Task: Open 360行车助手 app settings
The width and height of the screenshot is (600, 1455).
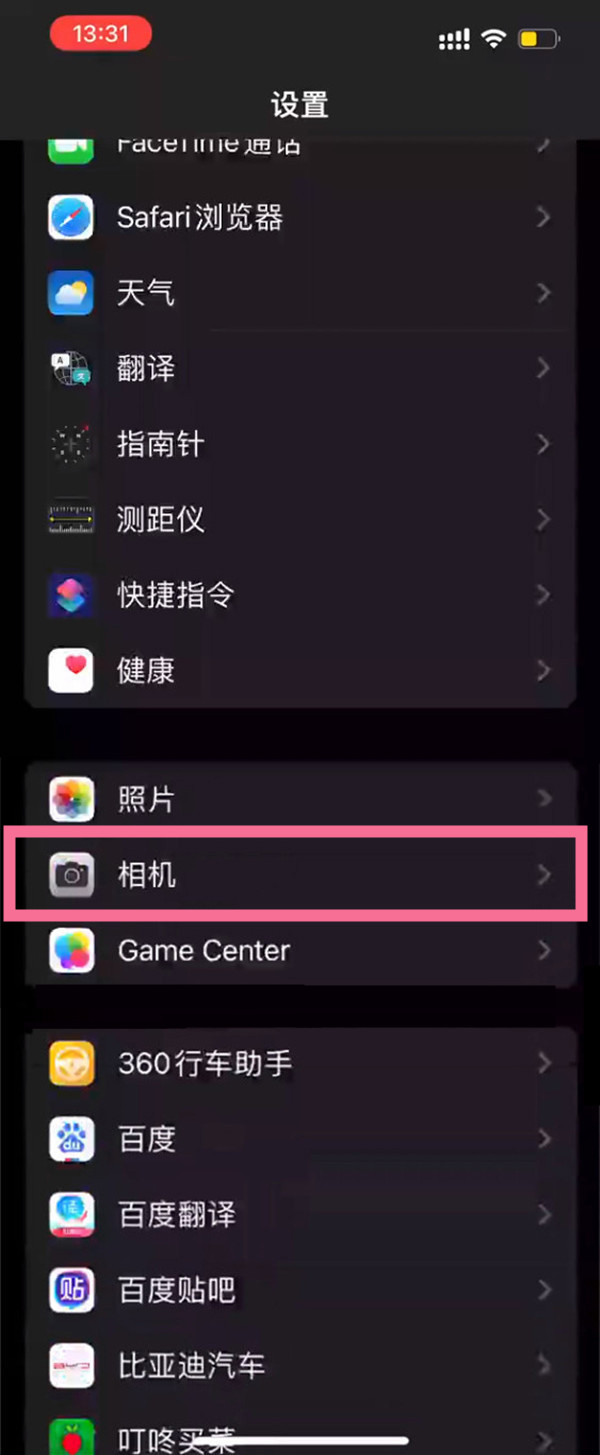Action: (x=300, y=1063)
